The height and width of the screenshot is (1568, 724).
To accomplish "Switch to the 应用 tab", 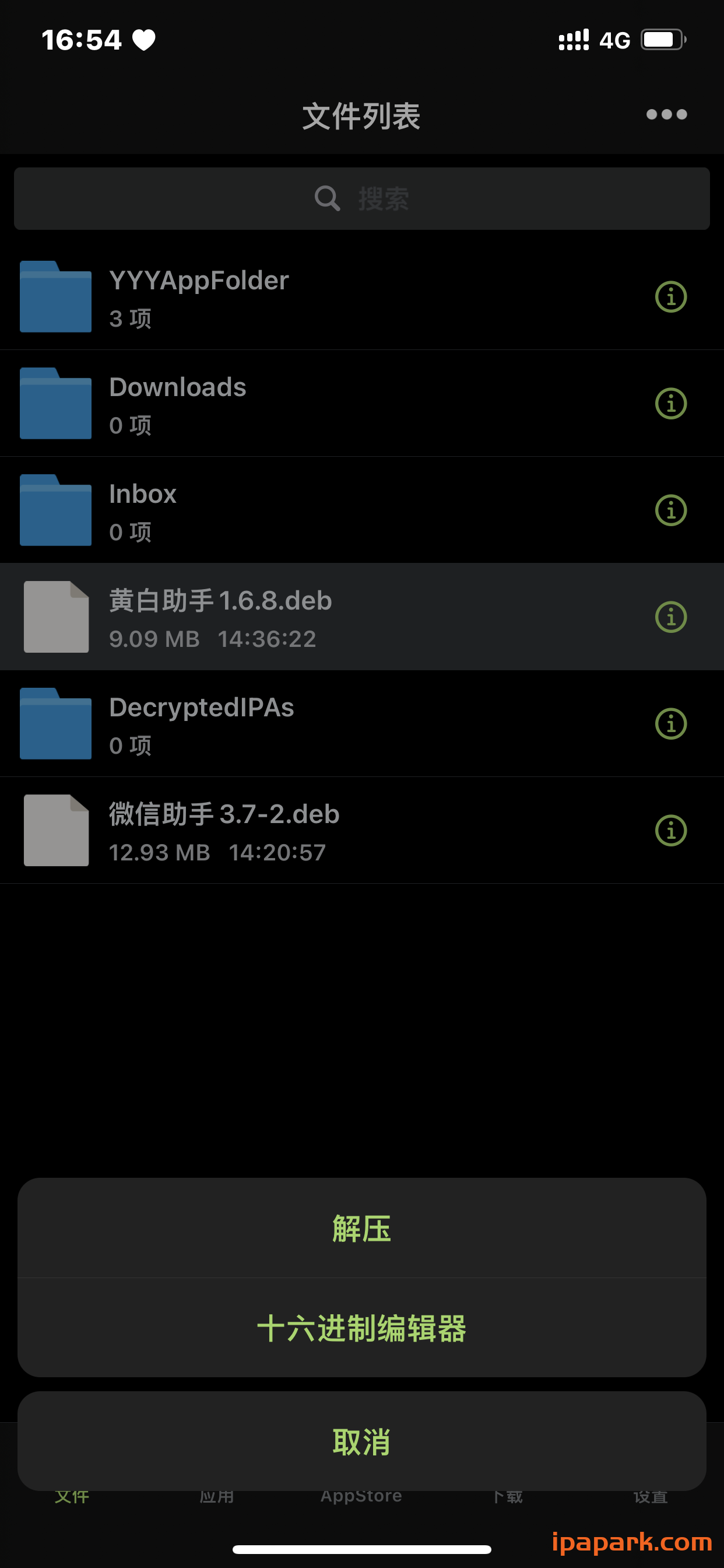I will (x=219, y=1496).
